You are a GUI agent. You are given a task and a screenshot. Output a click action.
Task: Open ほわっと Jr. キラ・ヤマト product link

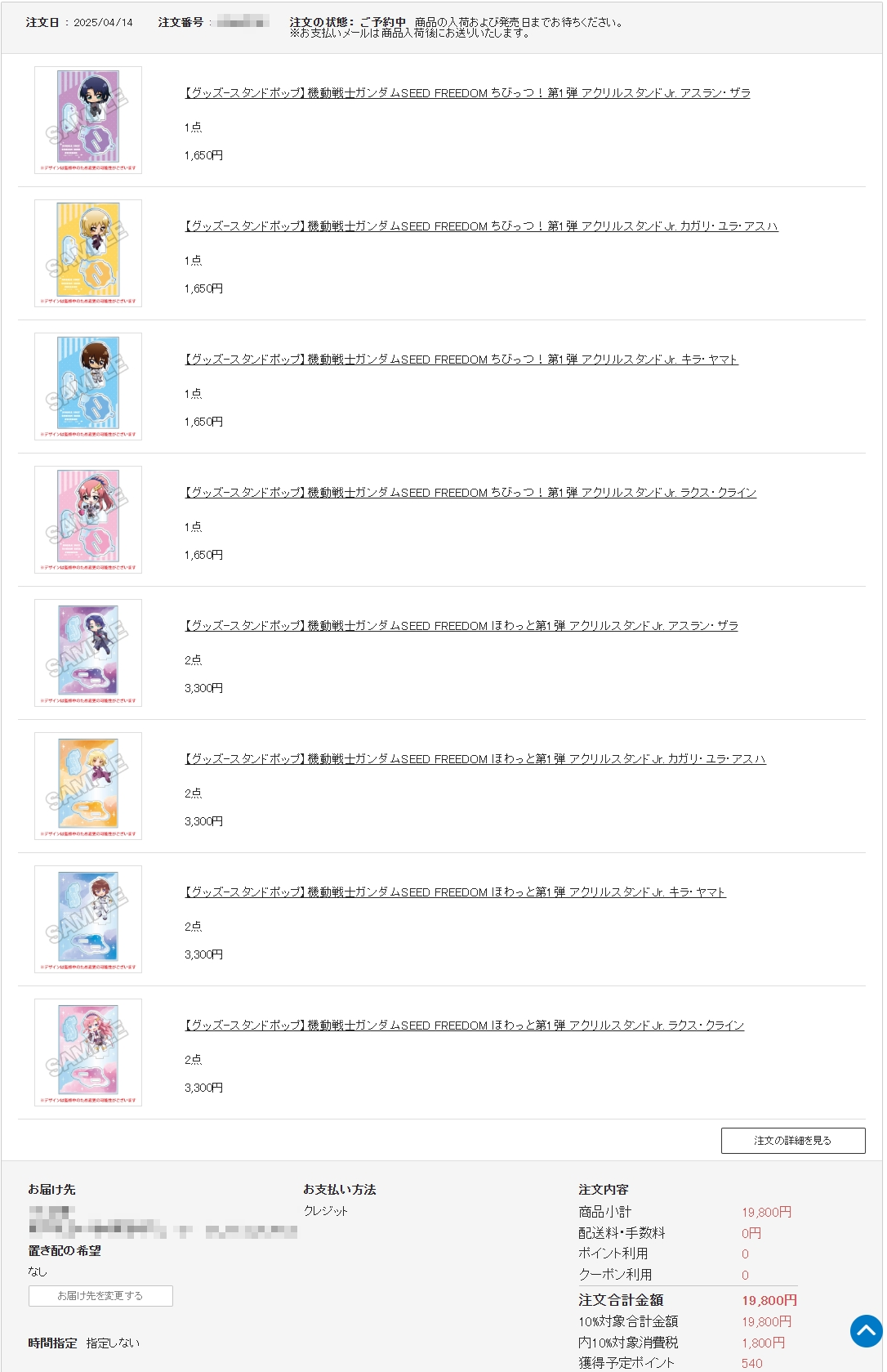(x=455, y=892)
